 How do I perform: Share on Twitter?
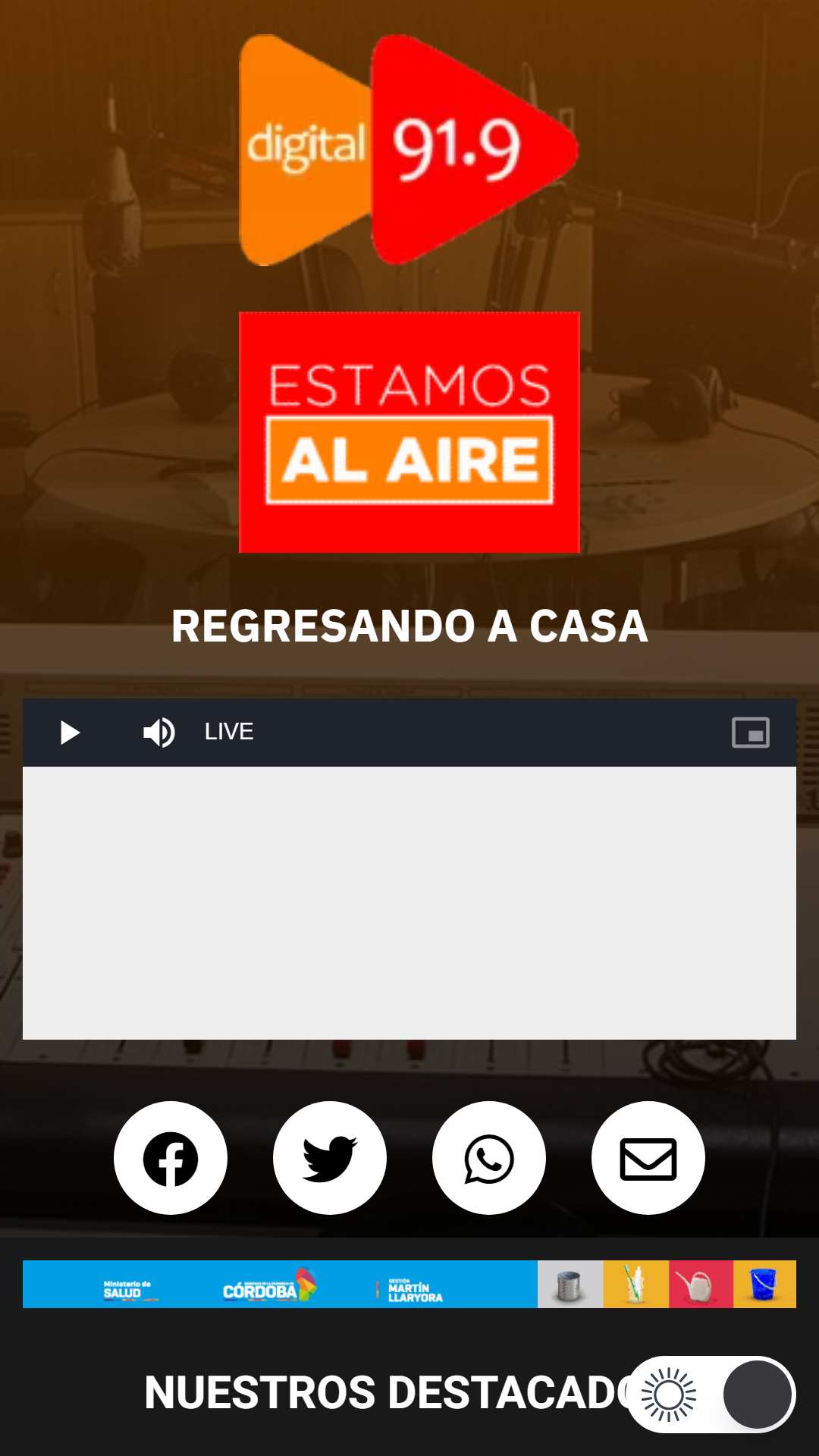(330, 1158)
